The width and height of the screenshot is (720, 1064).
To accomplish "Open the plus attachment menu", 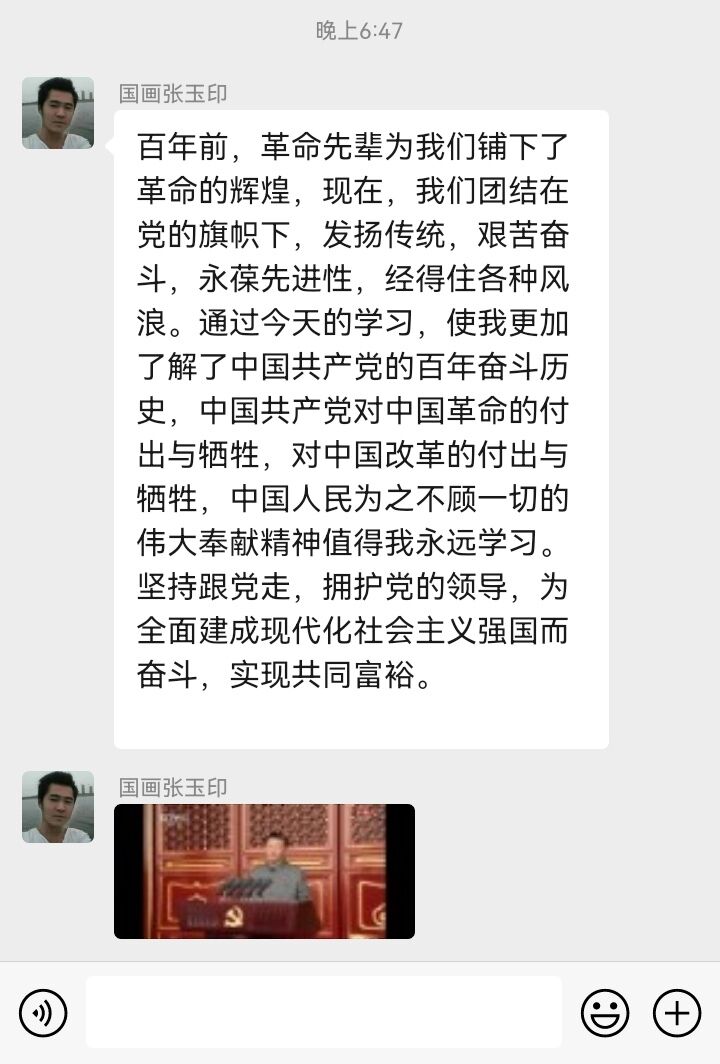I will 677,1013.
